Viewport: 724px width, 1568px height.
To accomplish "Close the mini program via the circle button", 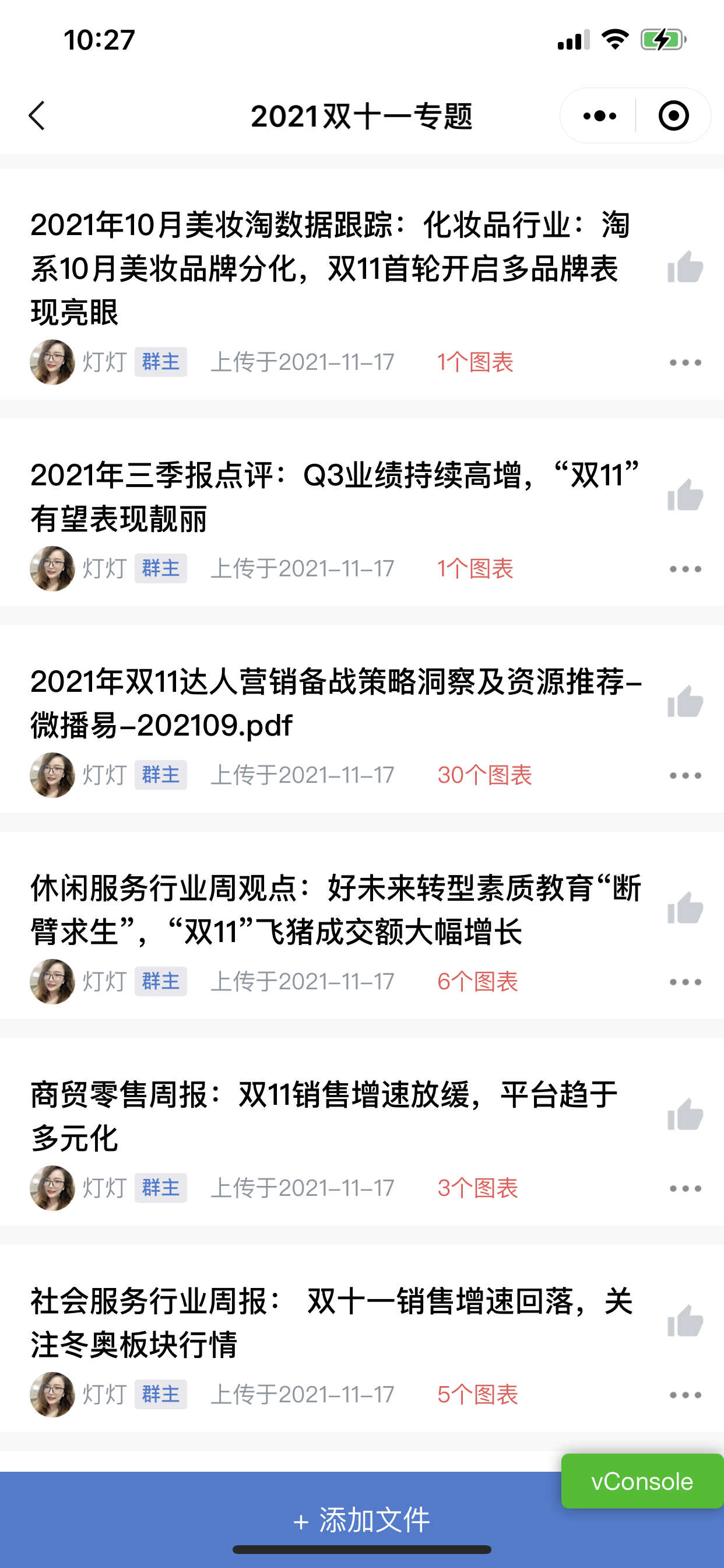I will (673, 116).
